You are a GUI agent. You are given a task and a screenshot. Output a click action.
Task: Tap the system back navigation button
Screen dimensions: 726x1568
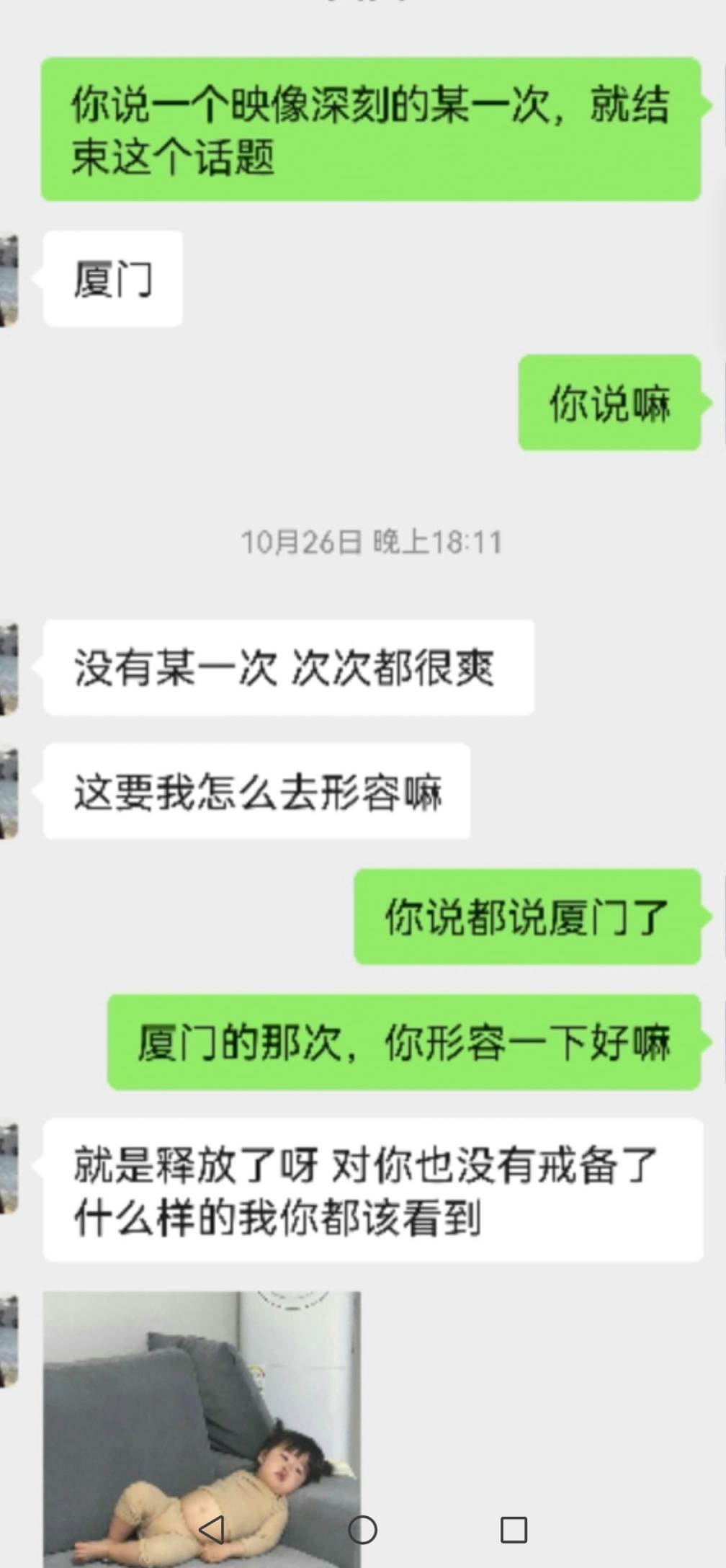pos(211,1529)
